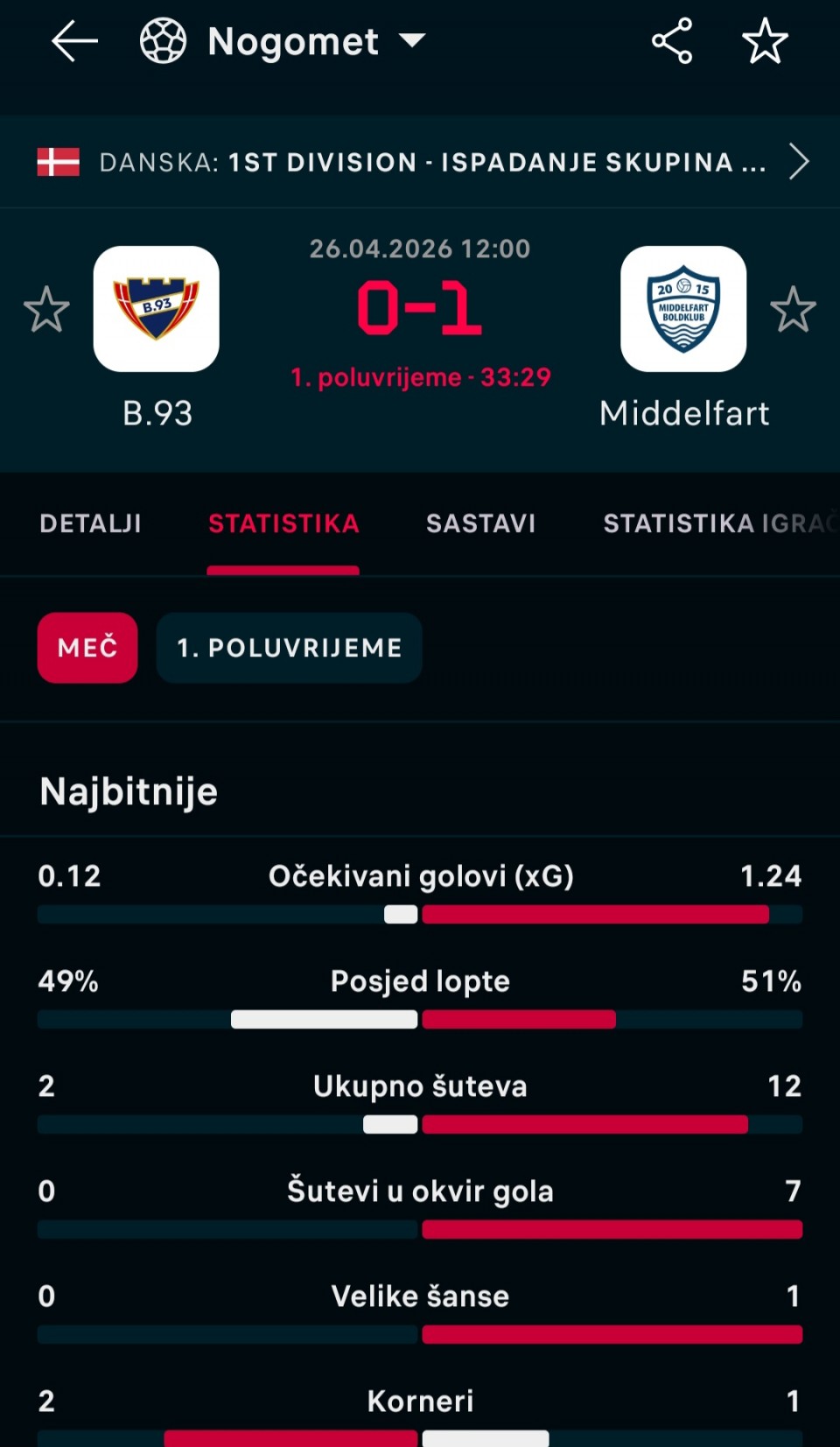Open B.93 team logo
The width and height of the screenshot is (840, 1447).
click(157, 309)
